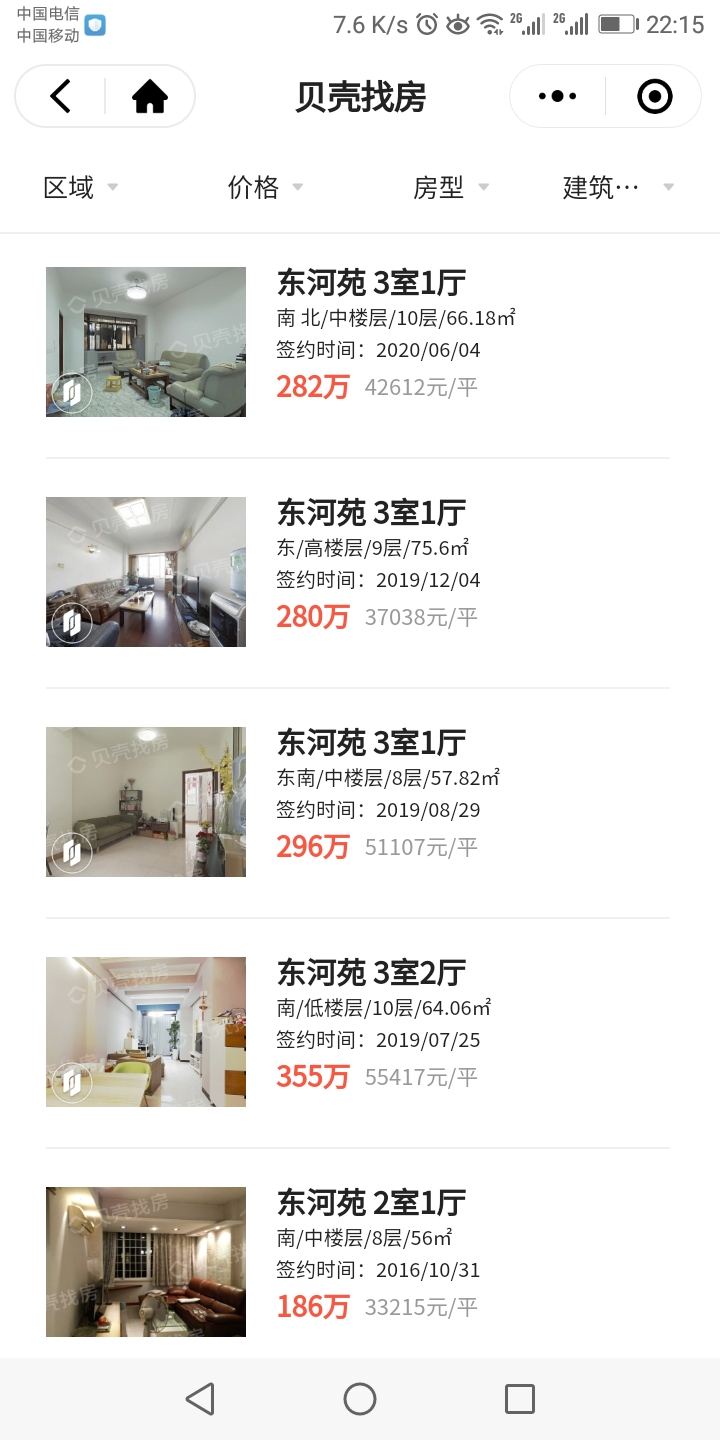Expand the 价格 filter dropdown
The width and height of the screenshot is (720, 1440).
coord(265,187)
